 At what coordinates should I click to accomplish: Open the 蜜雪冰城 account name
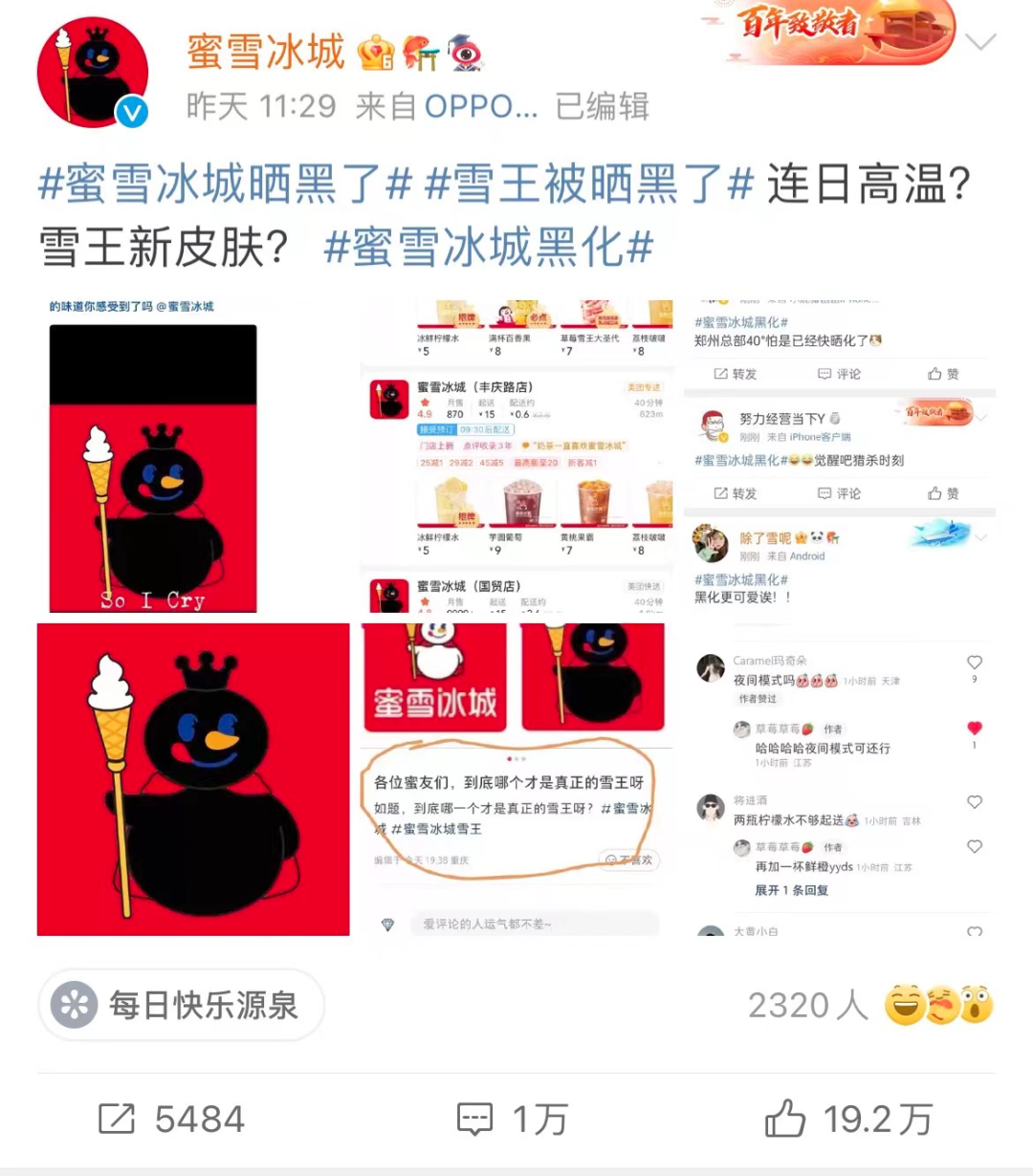point(265,52)
